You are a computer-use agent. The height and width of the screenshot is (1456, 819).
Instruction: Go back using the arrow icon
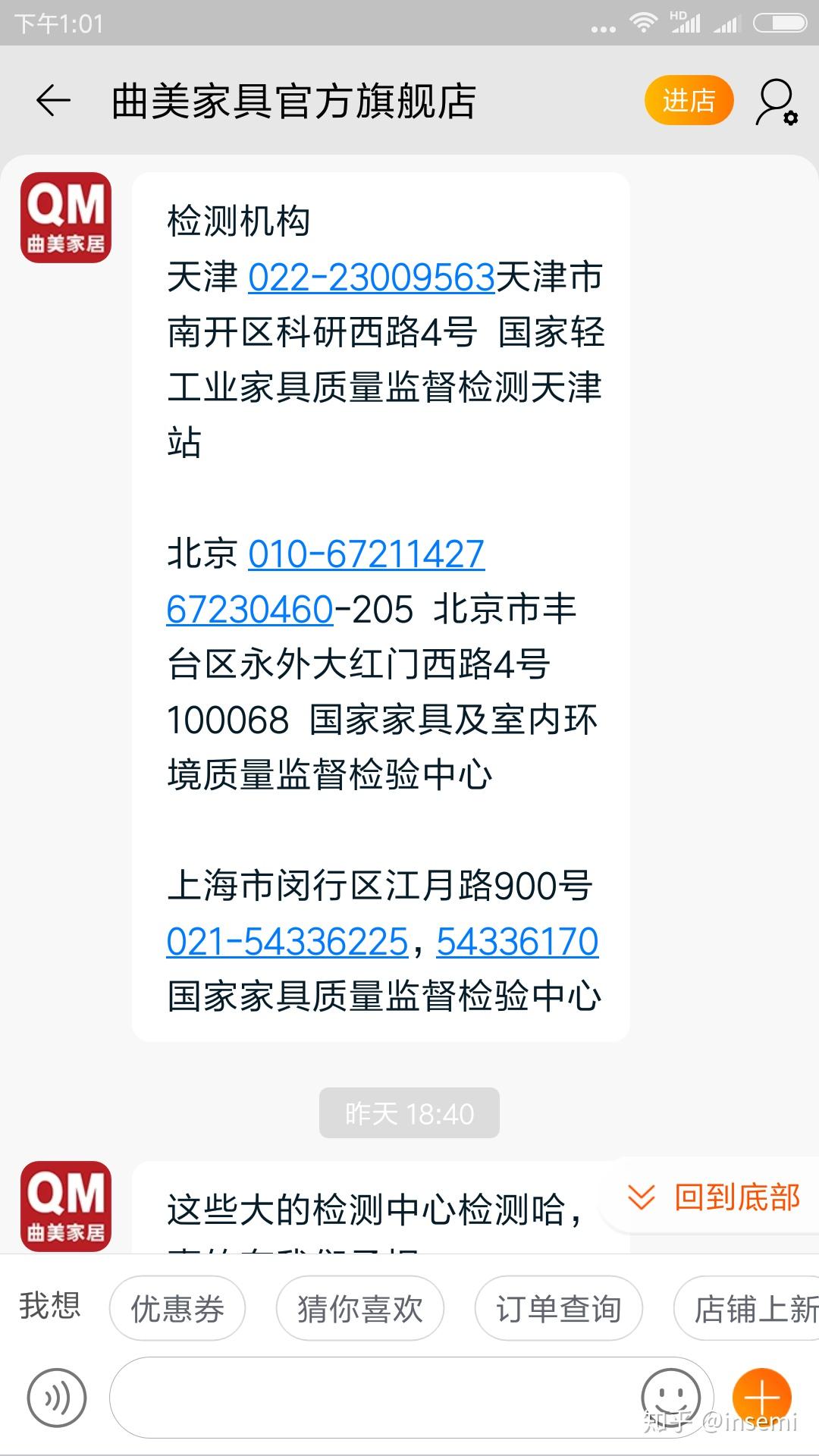53,101
